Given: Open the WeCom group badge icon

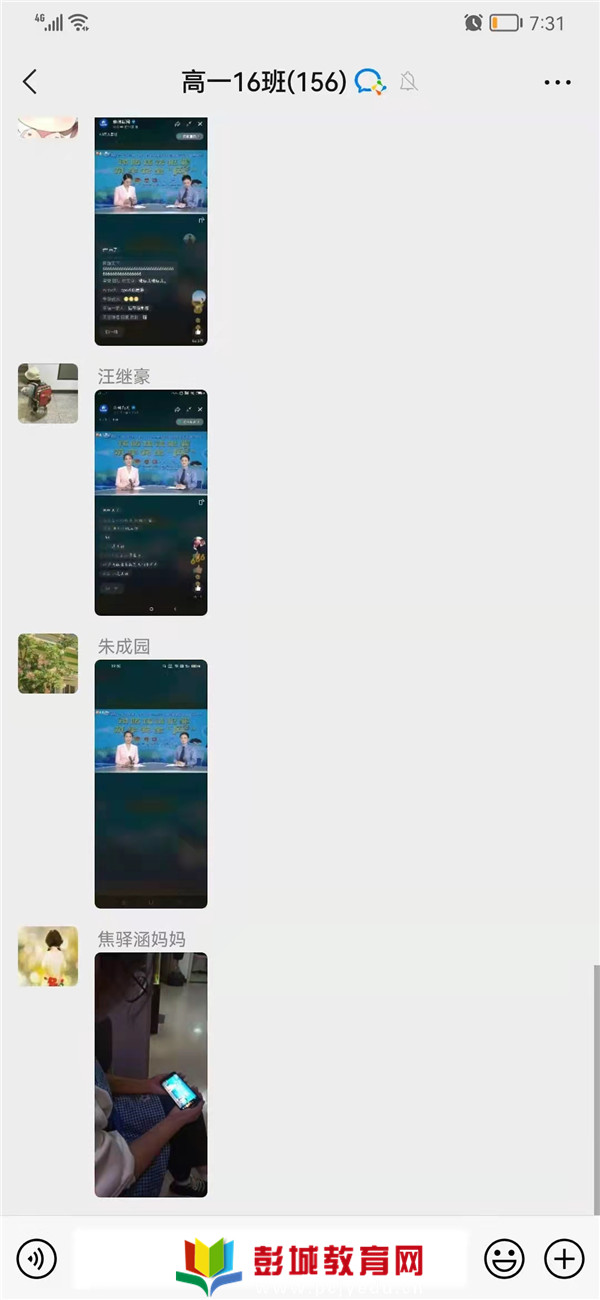Looking at the screenshot, I should (x=370, y=82).
